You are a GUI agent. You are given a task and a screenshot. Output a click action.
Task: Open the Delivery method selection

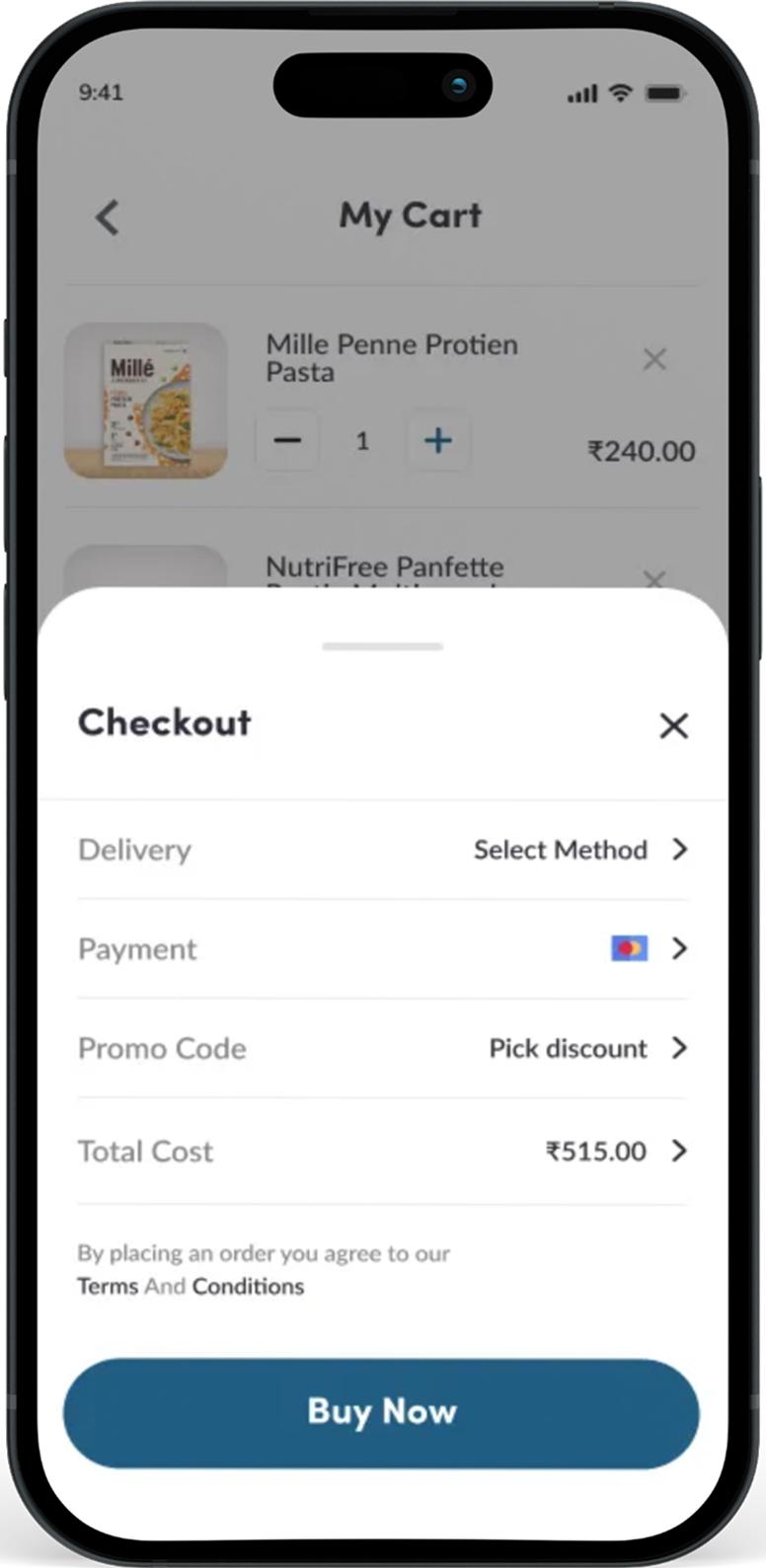[x=579, y=850]
